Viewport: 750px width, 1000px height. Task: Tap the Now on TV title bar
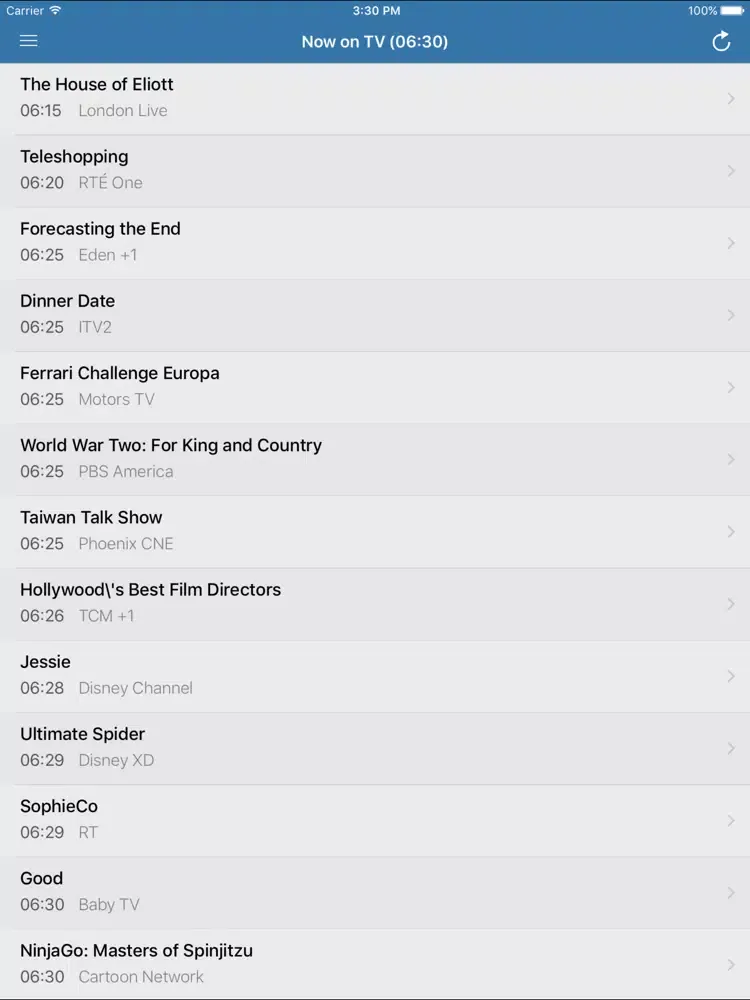375,41
